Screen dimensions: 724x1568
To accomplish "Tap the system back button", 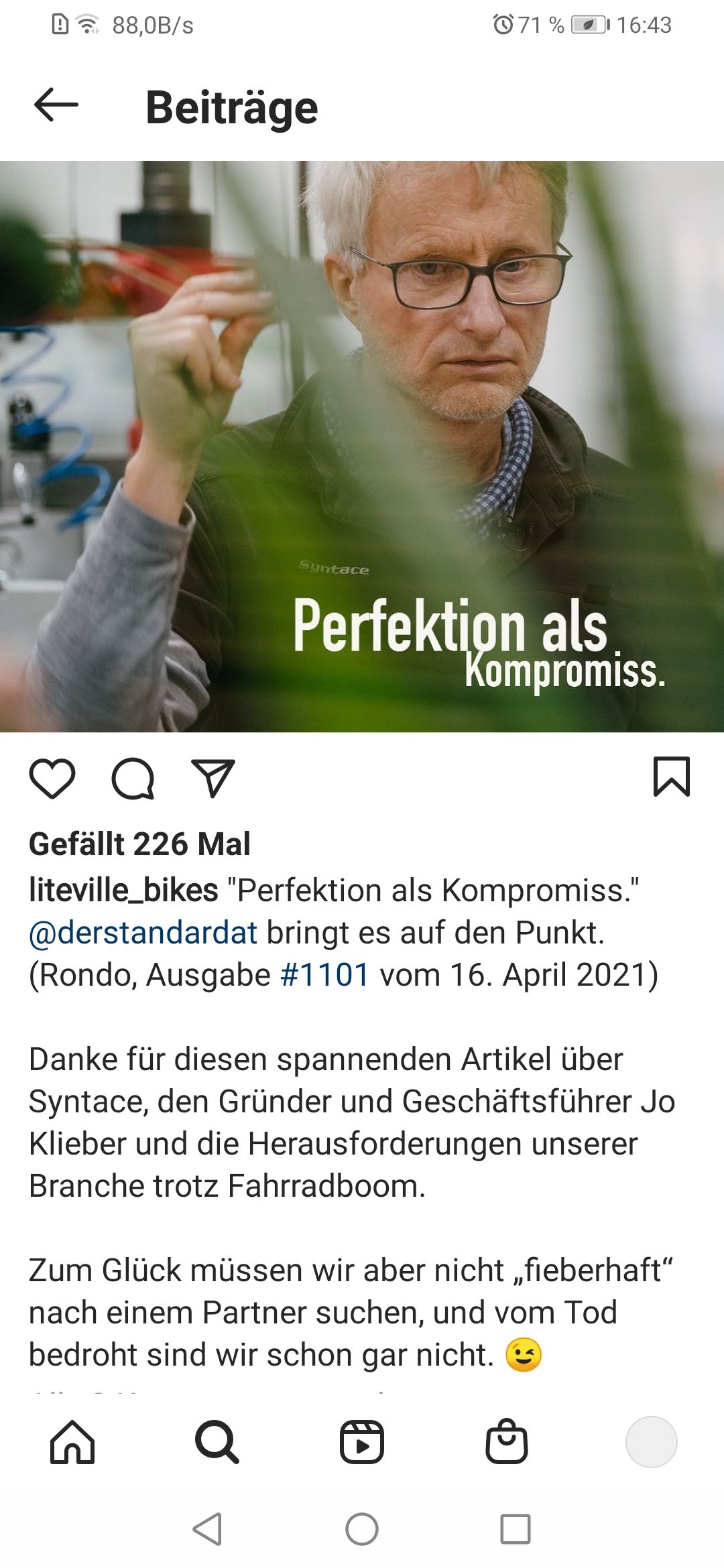I will pos(207,1529).
